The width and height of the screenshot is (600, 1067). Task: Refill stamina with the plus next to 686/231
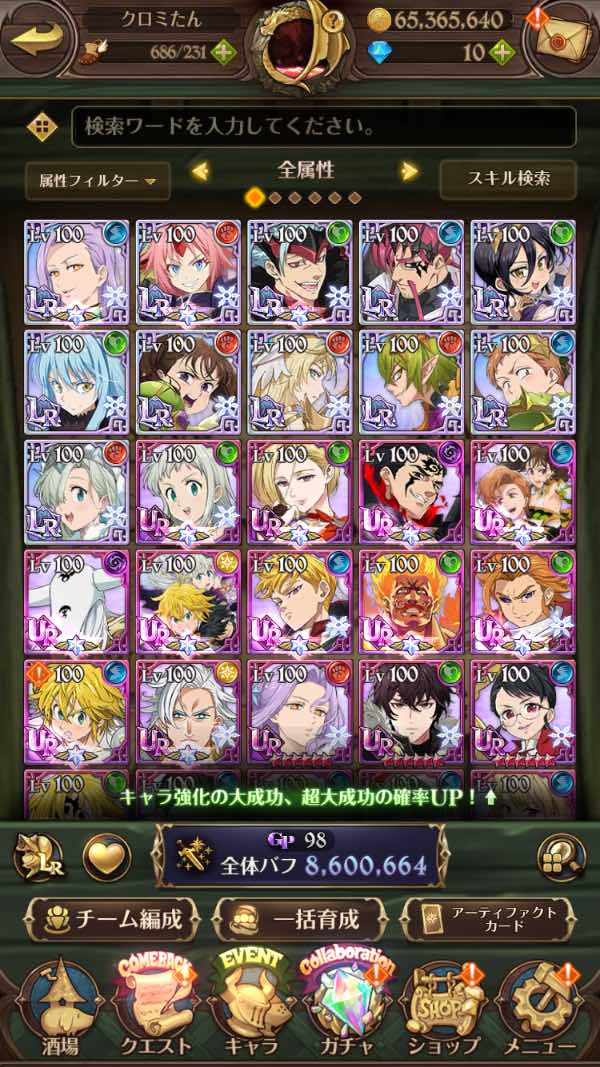pyautogui.click(x=224, y=52)
